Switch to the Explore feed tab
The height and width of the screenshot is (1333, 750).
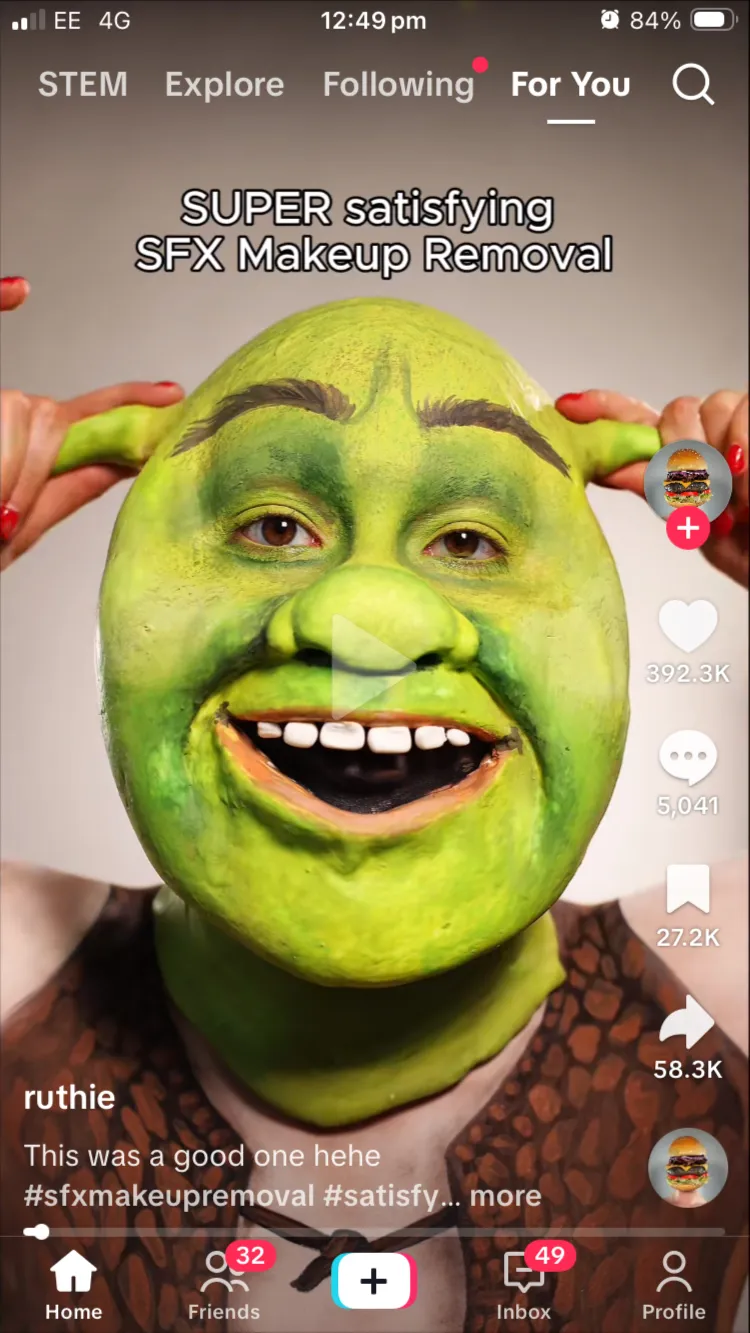point(224,85)
